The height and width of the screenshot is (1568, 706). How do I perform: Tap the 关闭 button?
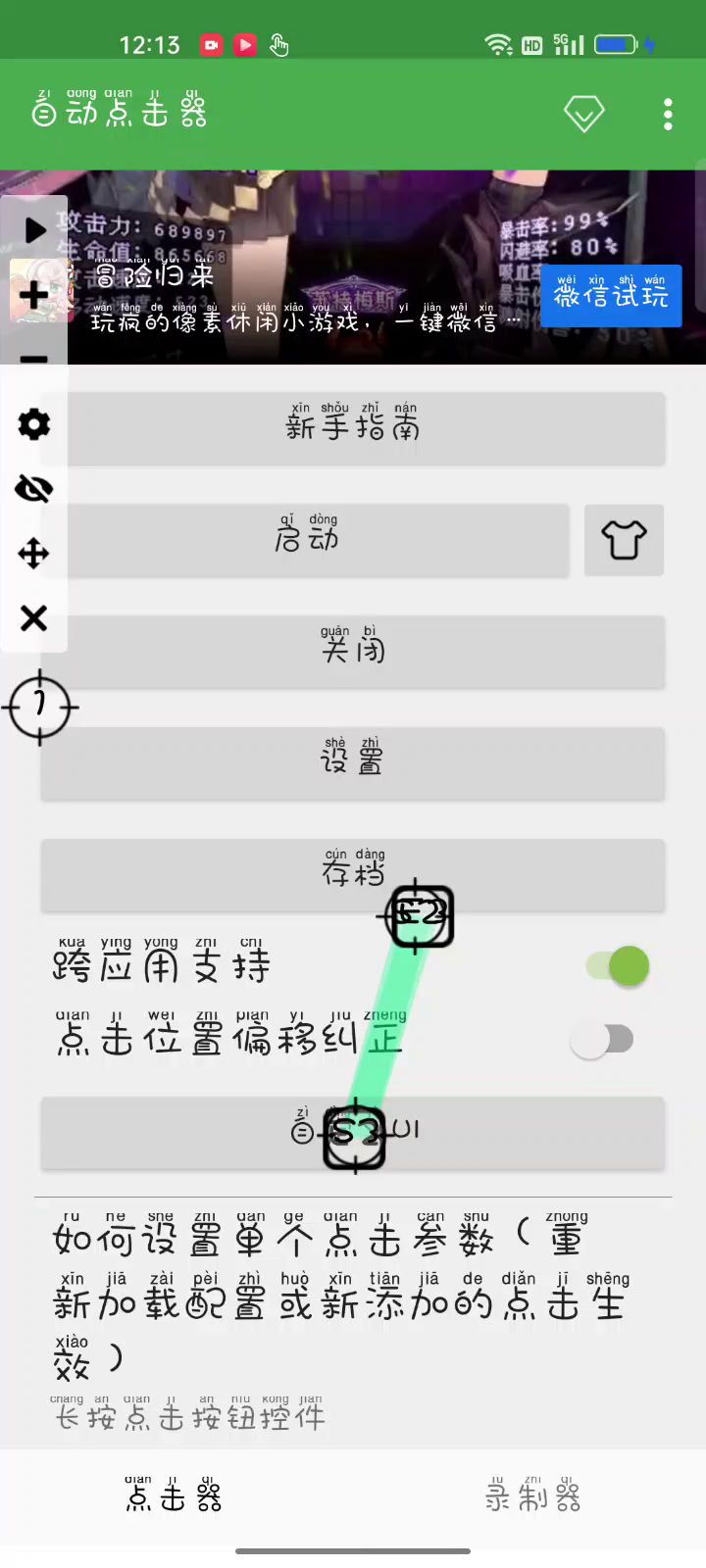353,652
